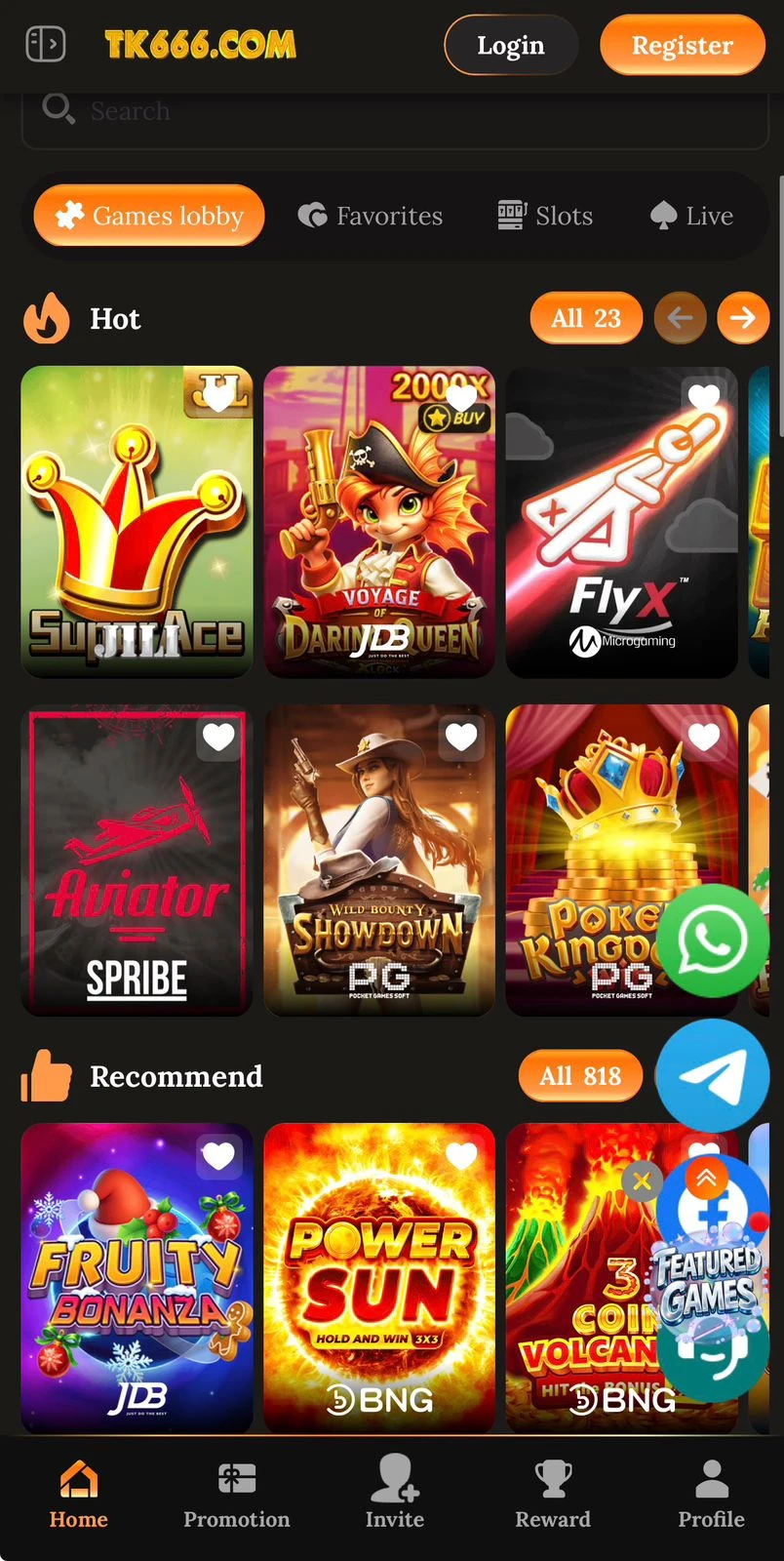Favorite the Fruity Bonanza game

pyautogui.click(x=218, y=1156)
